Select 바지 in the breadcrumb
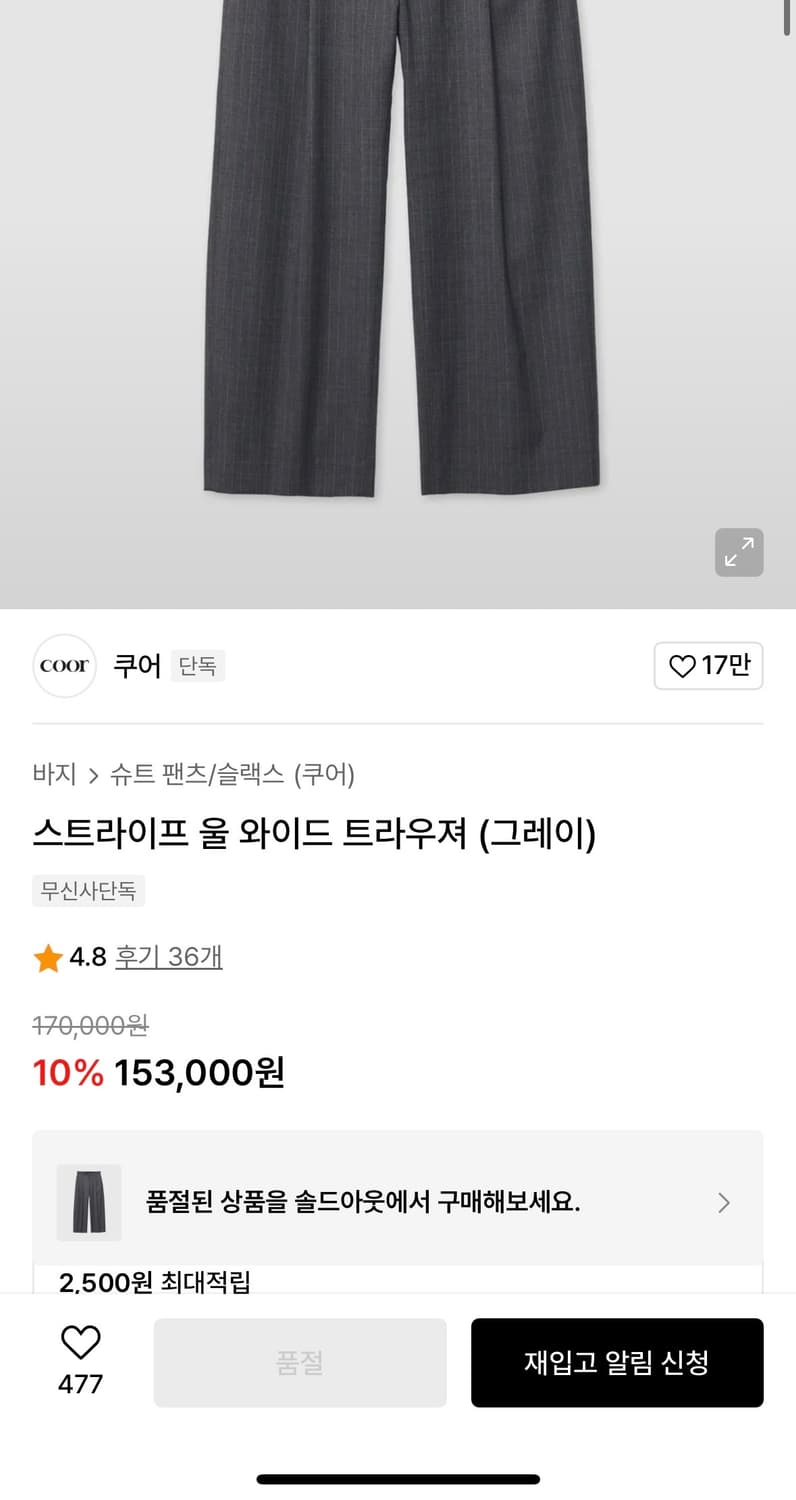 [x=53, y=774]
